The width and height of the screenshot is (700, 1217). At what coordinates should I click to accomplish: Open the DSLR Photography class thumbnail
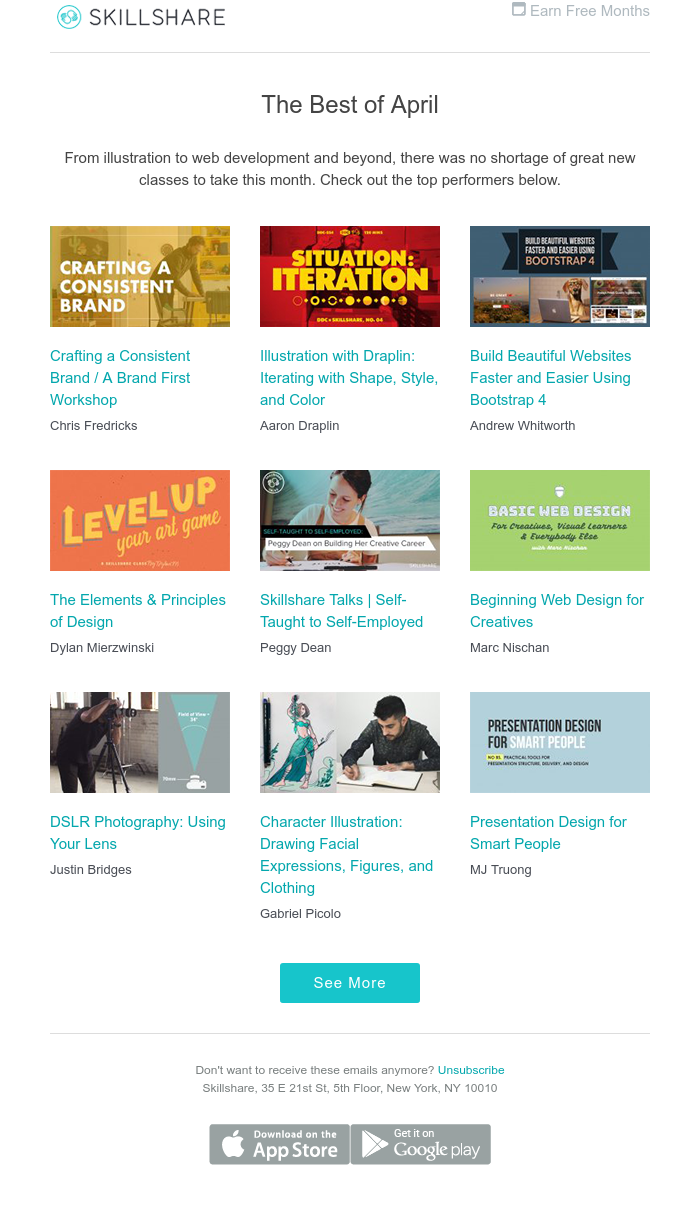tap(140, 742)
